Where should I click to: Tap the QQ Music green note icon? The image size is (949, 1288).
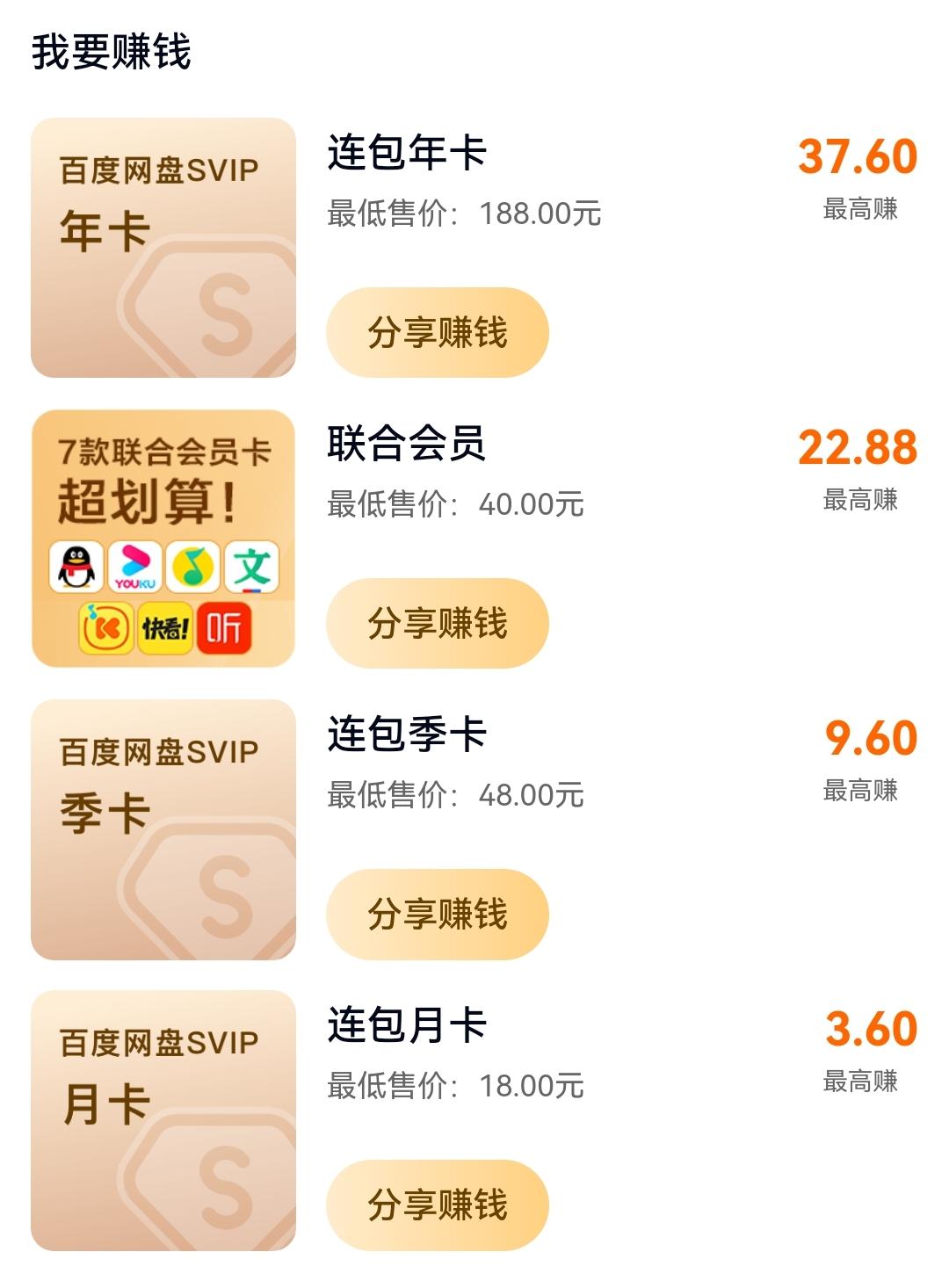pos(192,567)
